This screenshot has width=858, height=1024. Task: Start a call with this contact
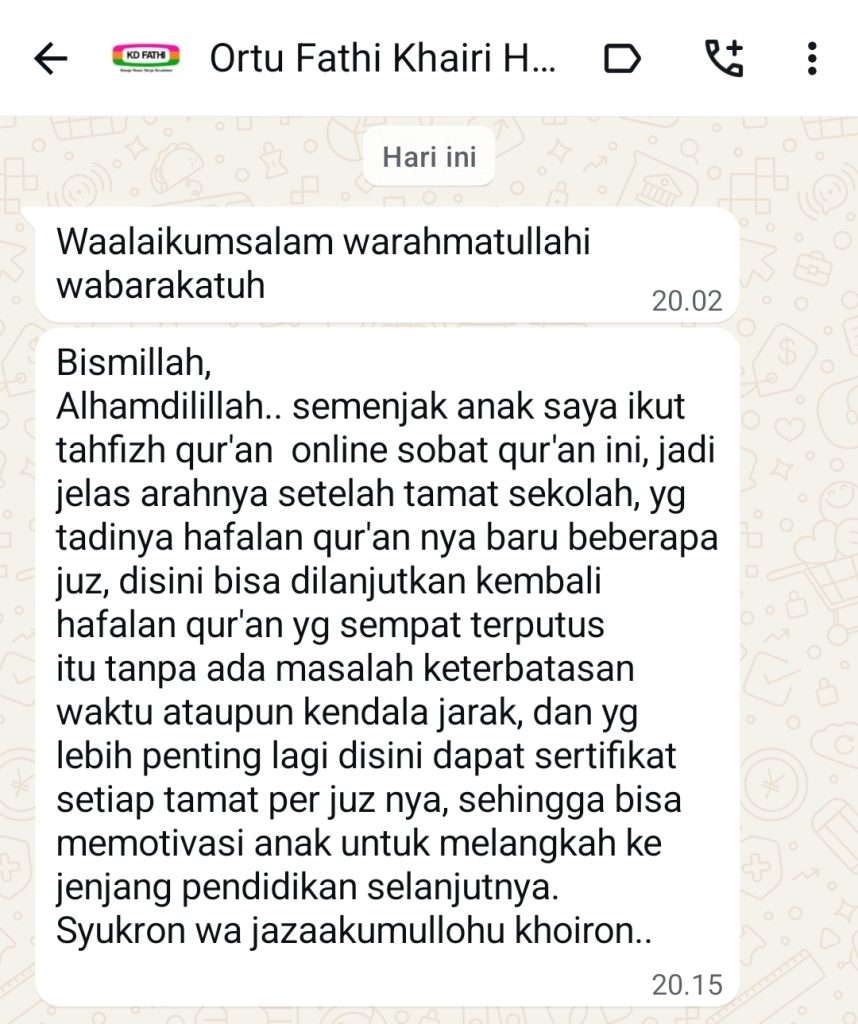[724, 58]
